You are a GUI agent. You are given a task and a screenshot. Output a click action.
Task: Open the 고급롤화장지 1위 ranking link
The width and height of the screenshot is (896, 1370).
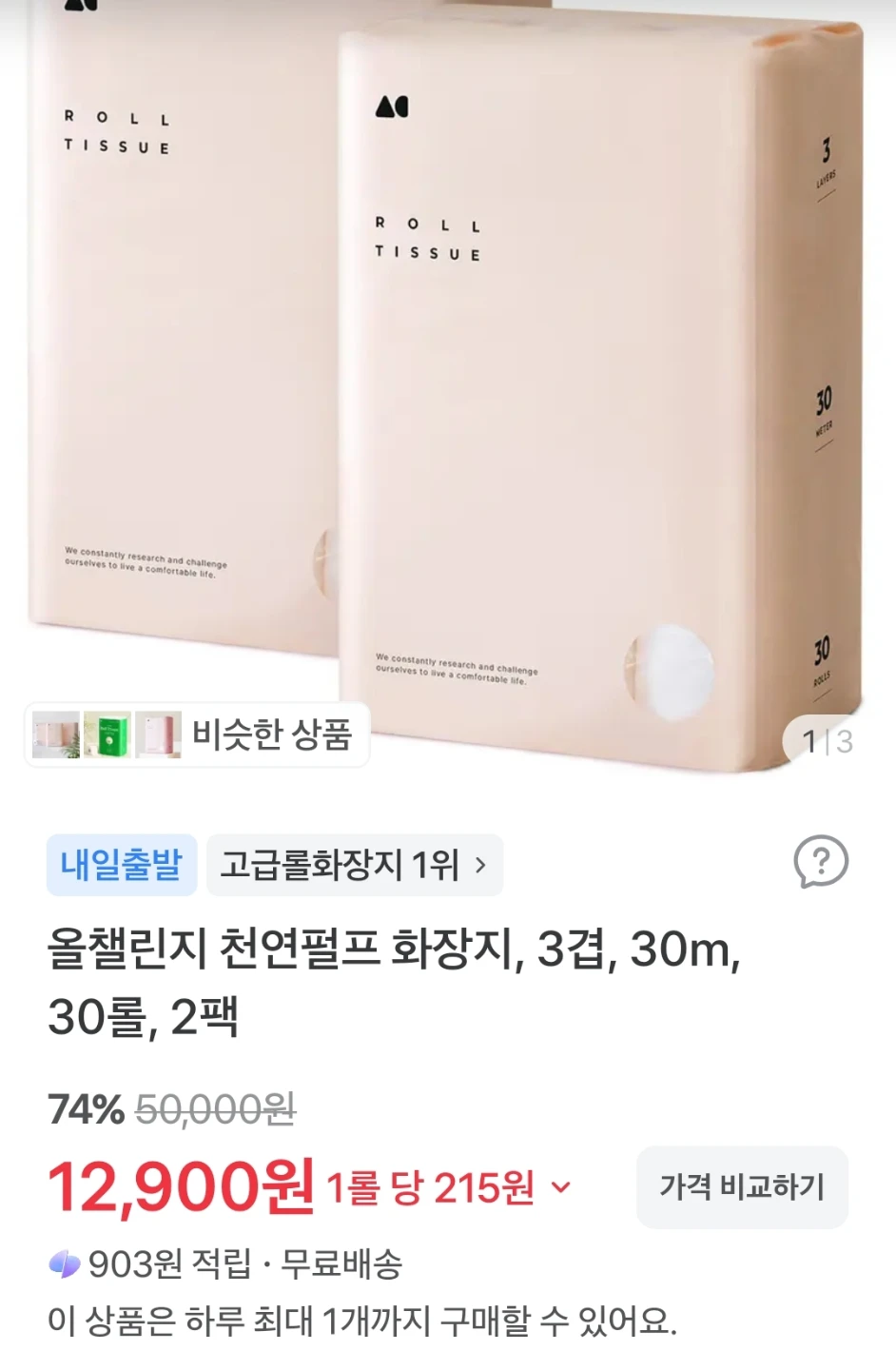[x=355, y=865]
